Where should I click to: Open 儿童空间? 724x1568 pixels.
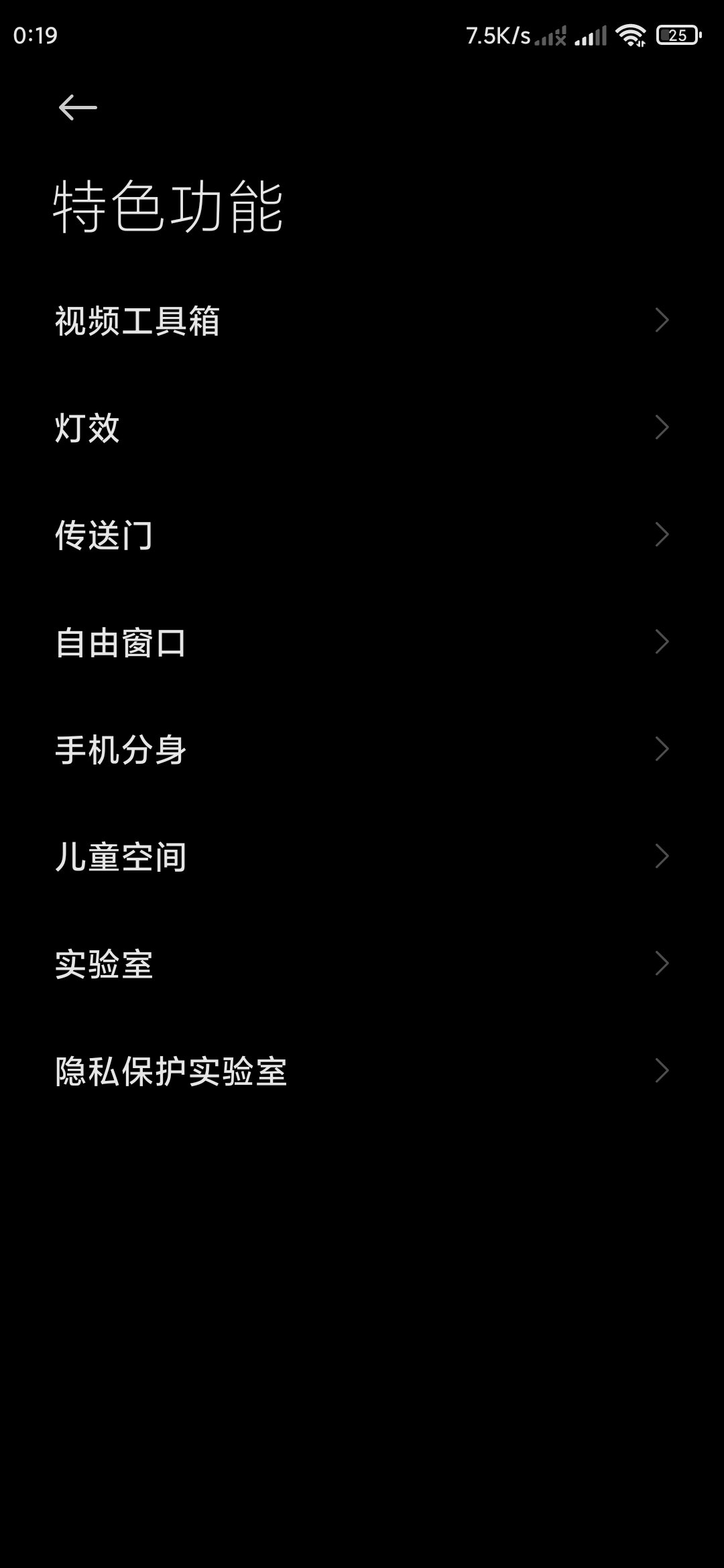pos(362,856)
